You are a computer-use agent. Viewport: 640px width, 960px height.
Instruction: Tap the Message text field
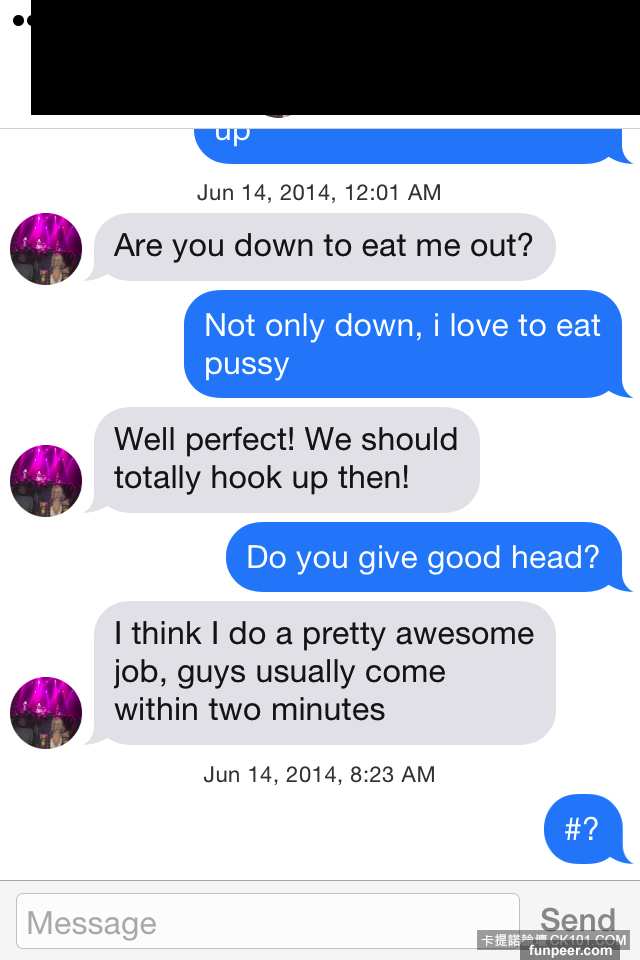268,922
